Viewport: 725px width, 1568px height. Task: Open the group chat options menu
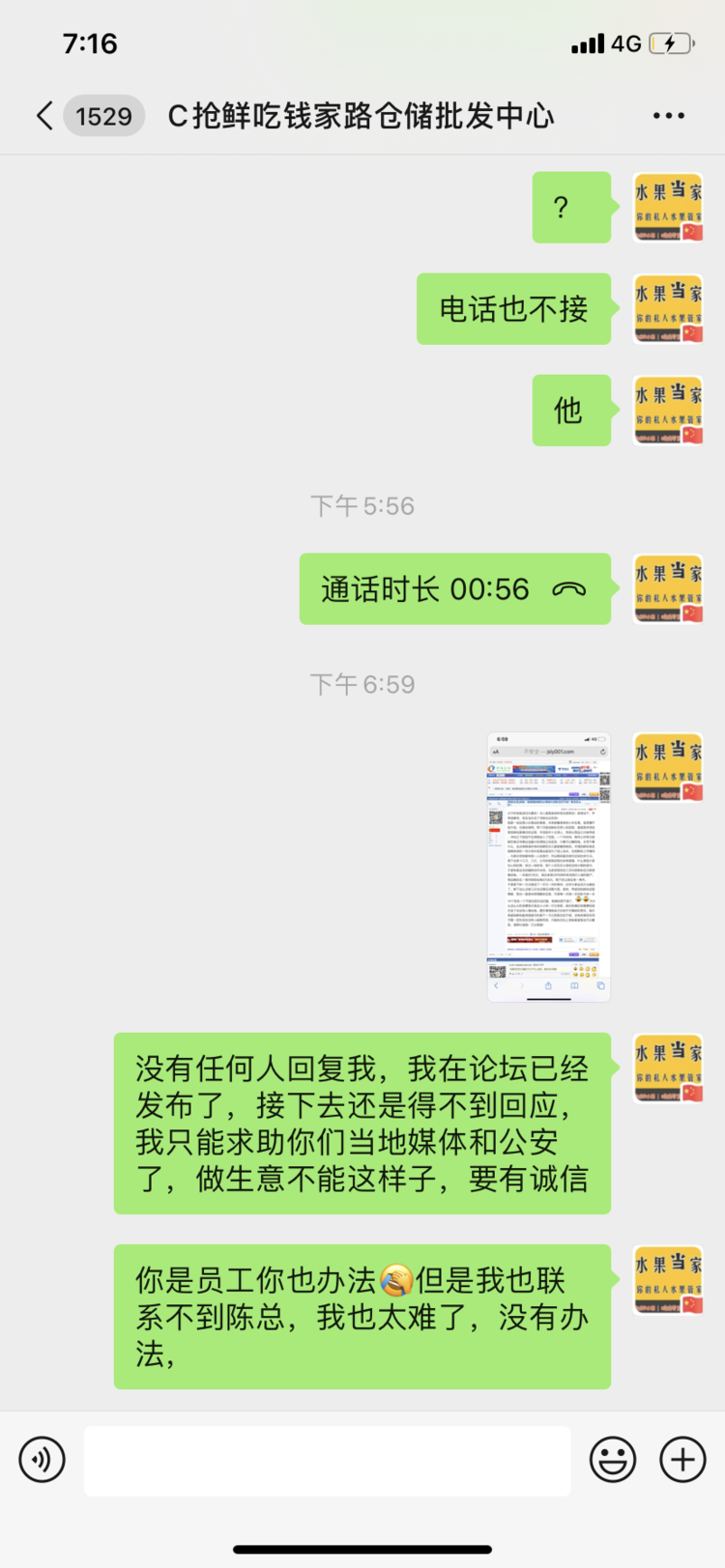click(x=668, y=116)
